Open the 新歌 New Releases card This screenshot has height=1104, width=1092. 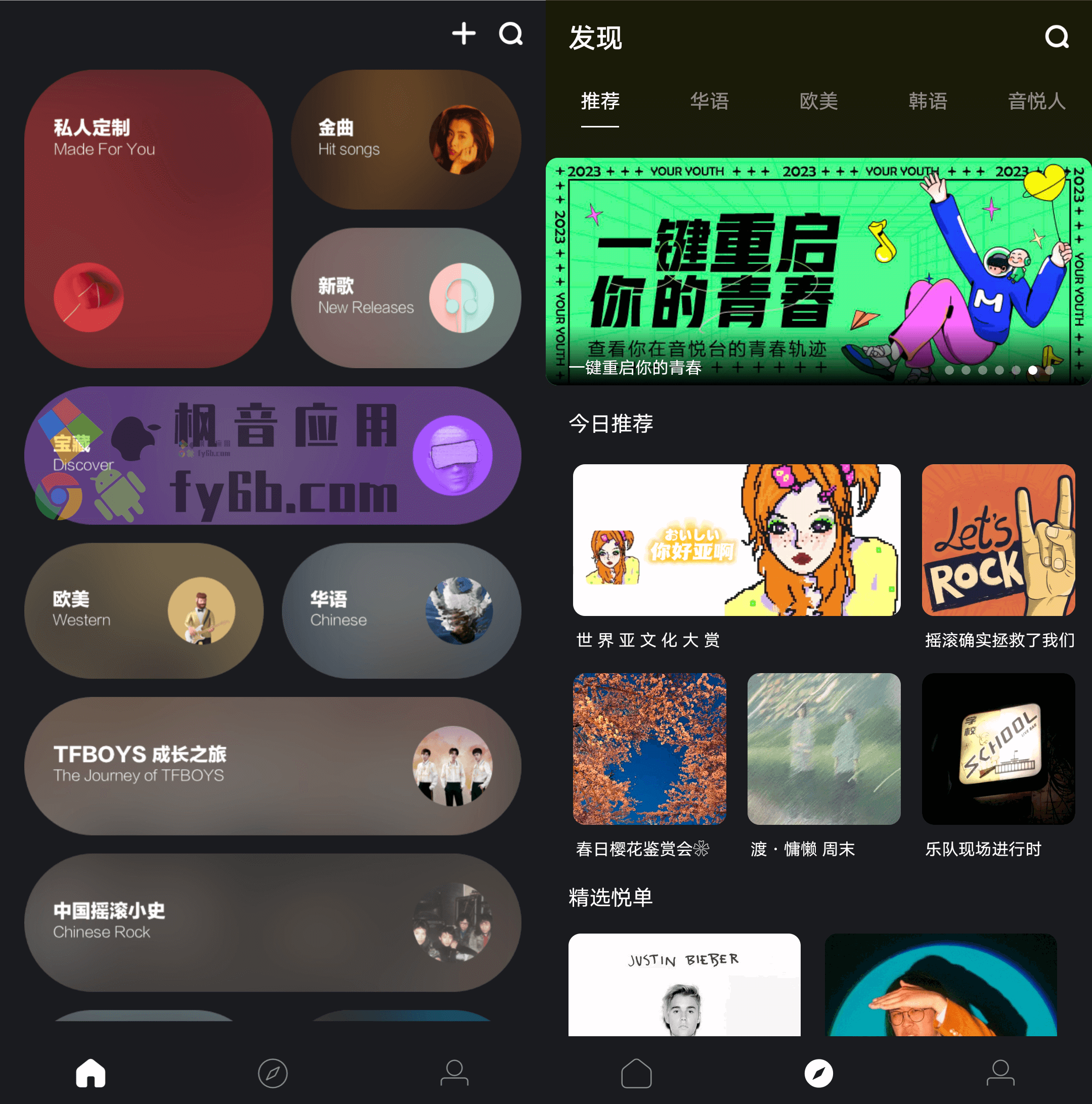click(x=406, y=298)
